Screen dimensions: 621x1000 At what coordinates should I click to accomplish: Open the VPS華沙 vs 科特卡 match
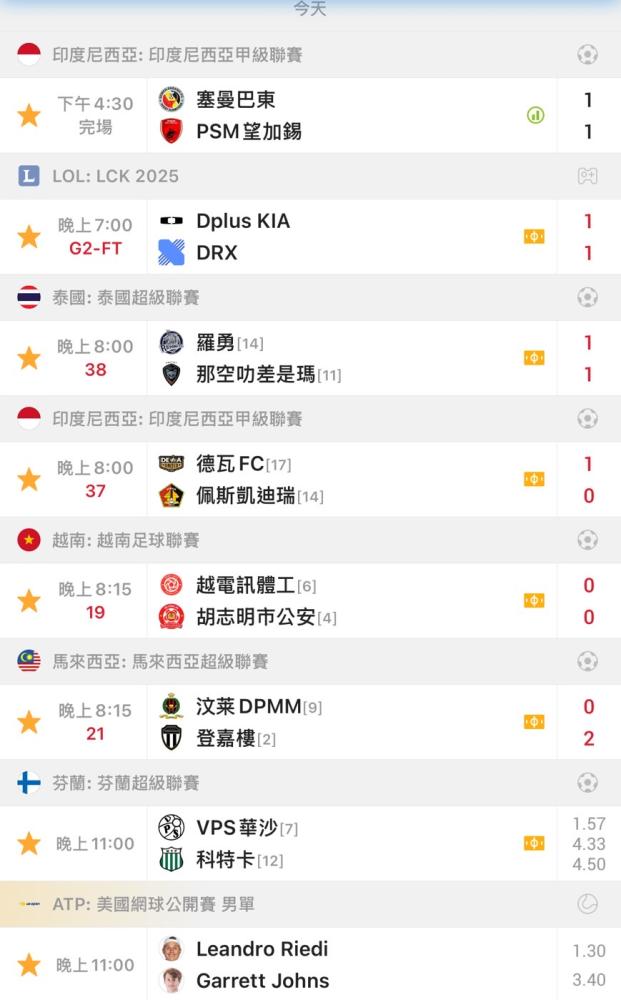[310, 844]
